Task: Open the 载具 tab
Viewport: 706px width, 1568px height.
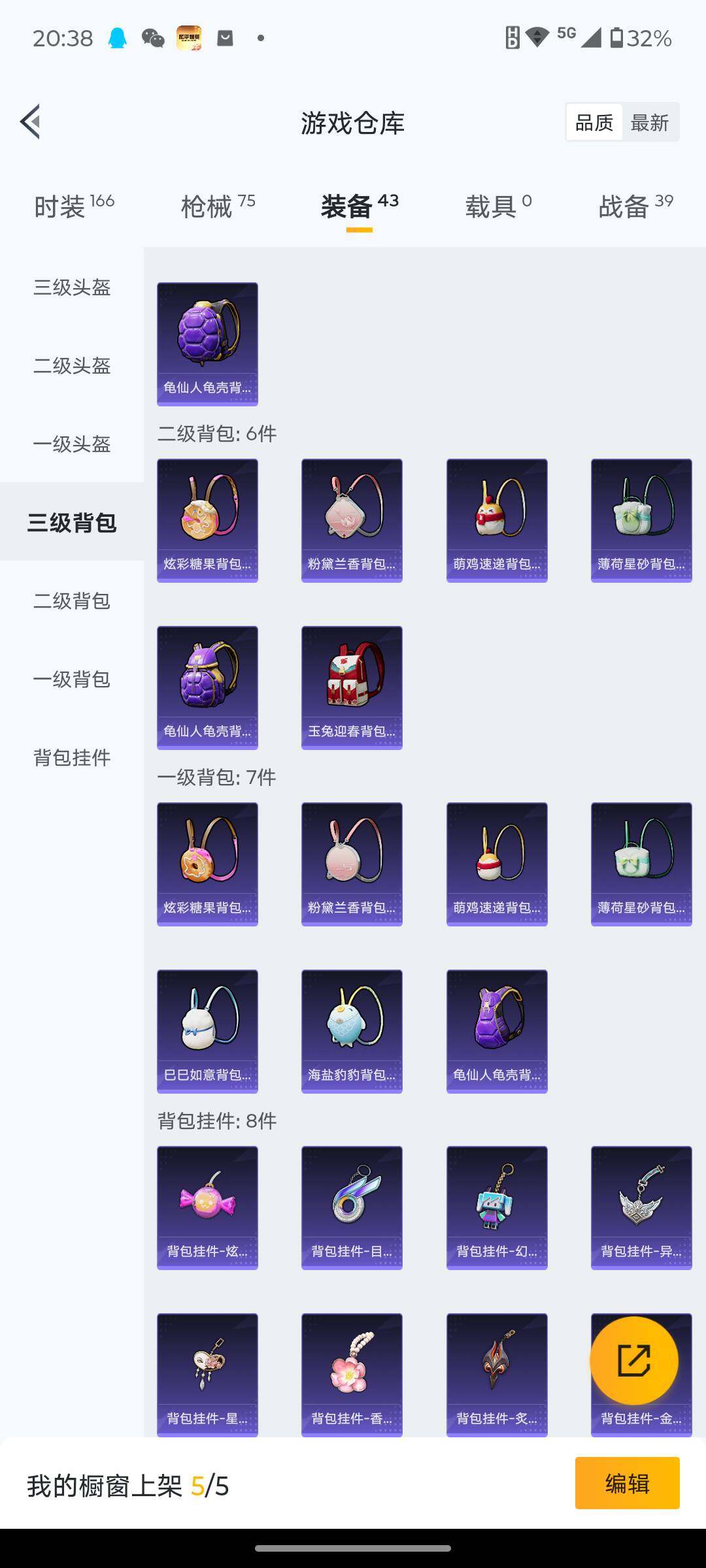Action: tap(498, 206)
